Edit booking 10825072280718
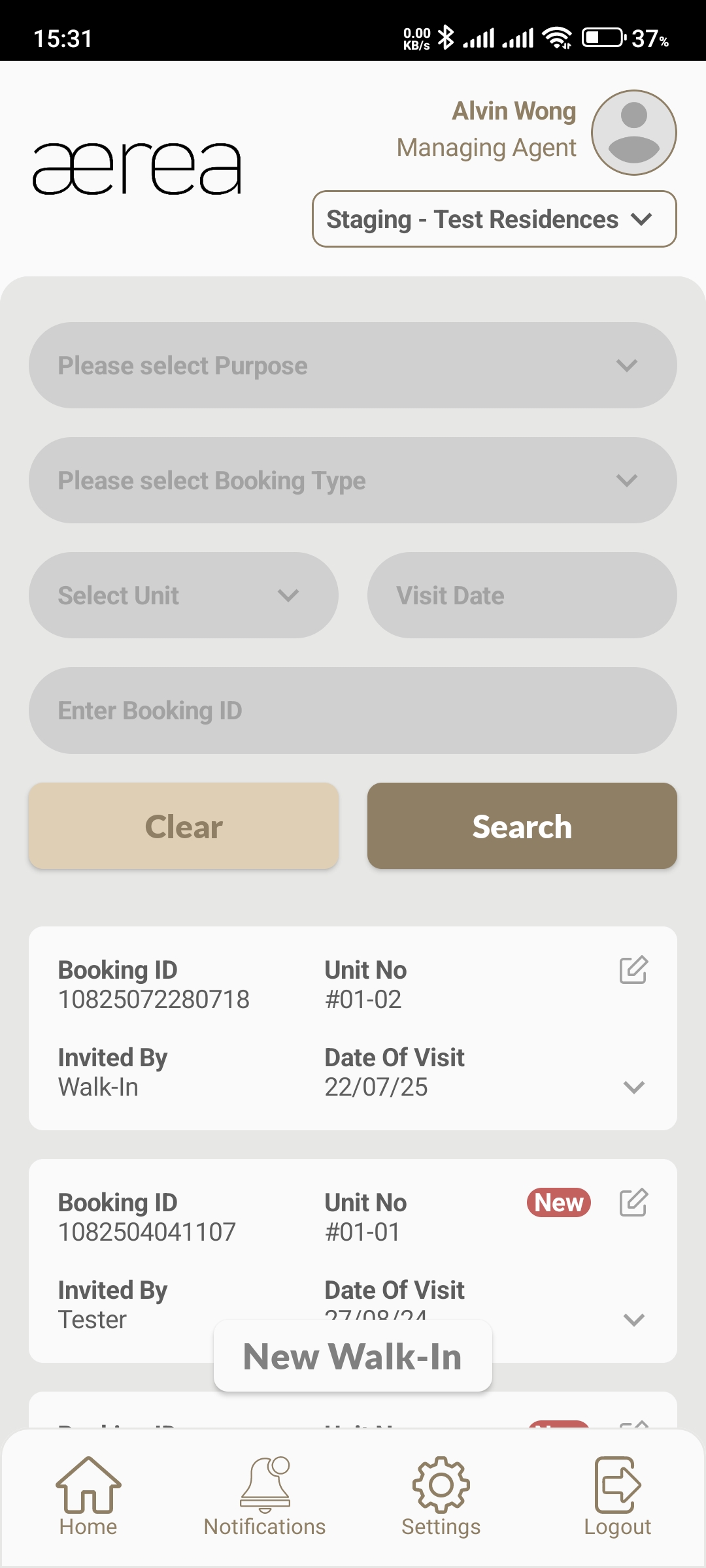 click(633, 970)
